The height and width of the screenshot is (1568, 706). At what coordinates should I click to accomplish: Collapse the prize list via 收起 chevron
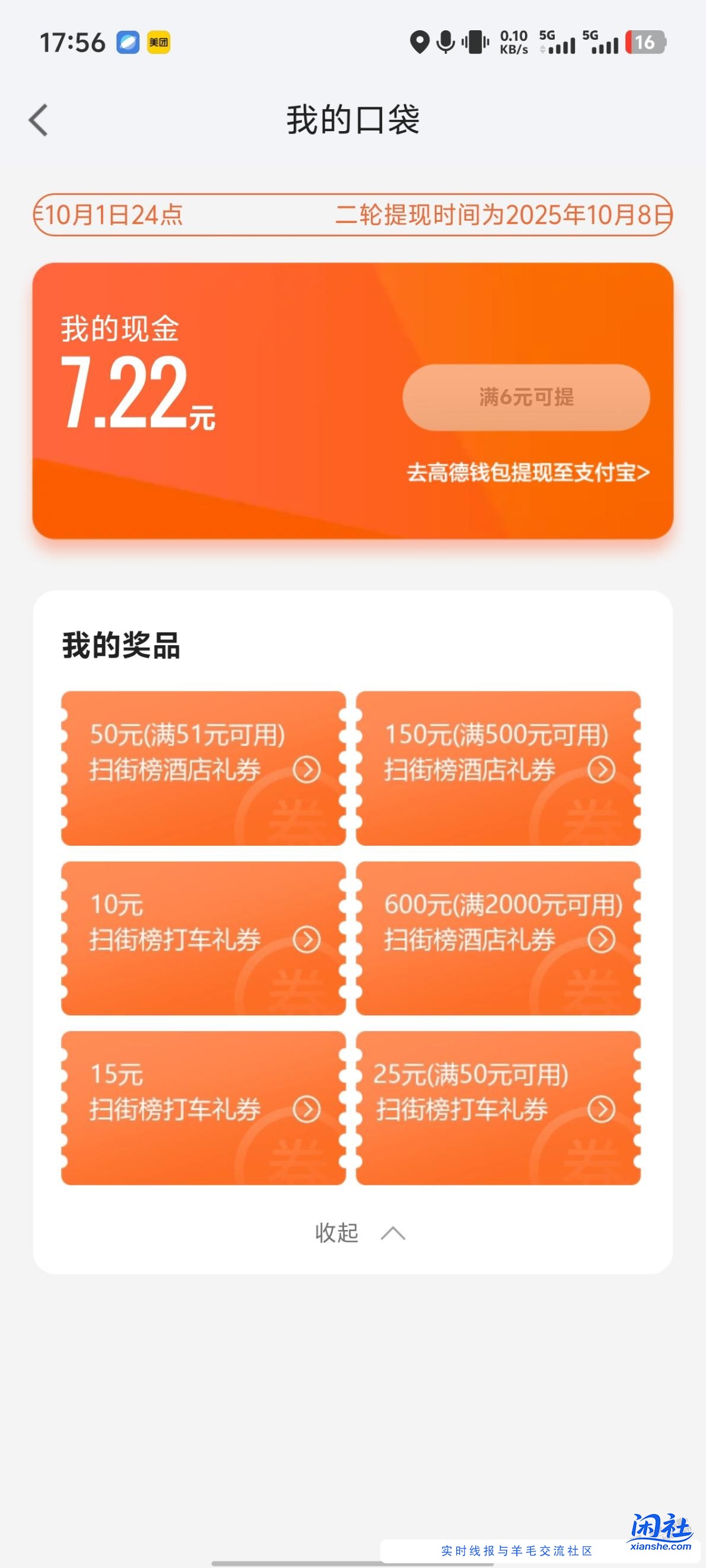tap(354, 1233)
